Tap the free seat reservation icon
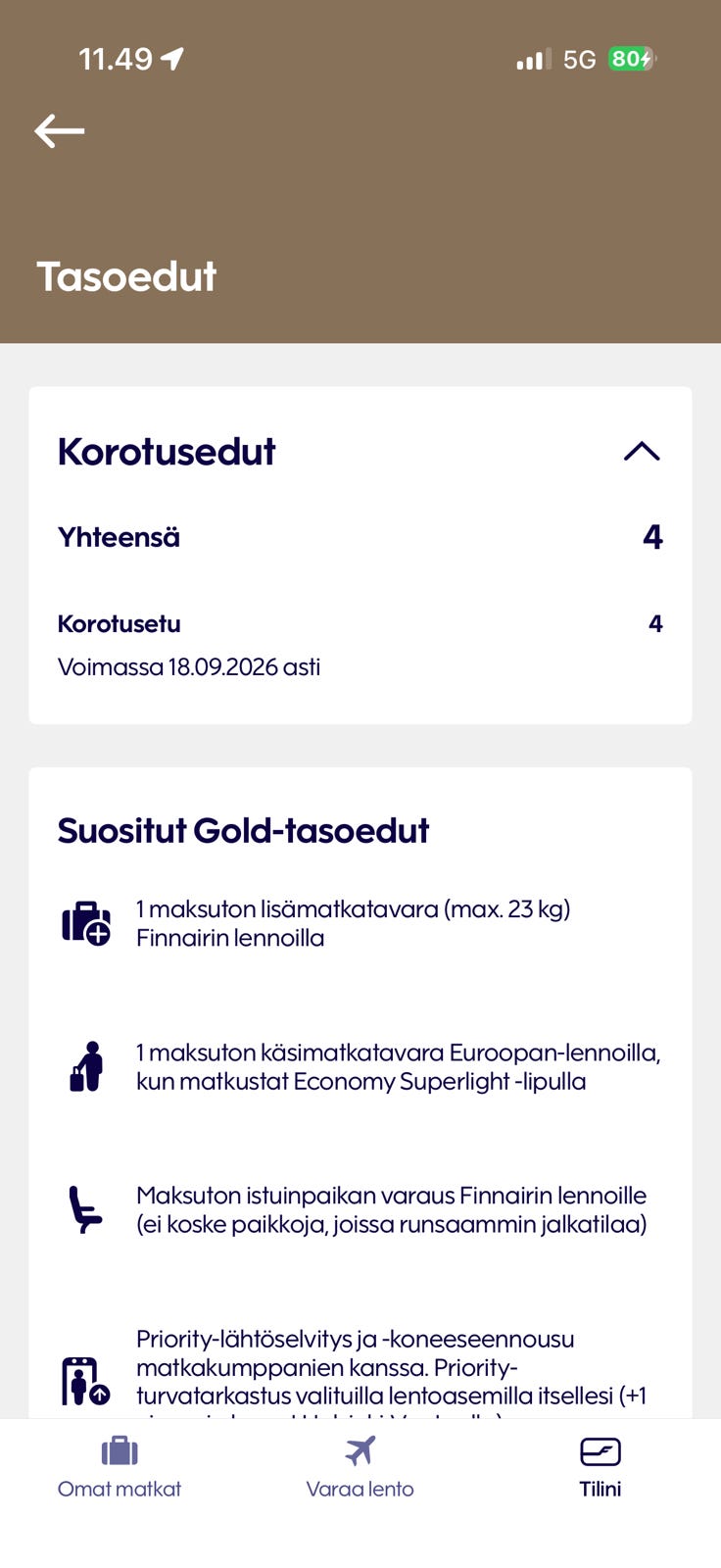The width and height of the screenshot is (721, 1568). pos(85,1208)
